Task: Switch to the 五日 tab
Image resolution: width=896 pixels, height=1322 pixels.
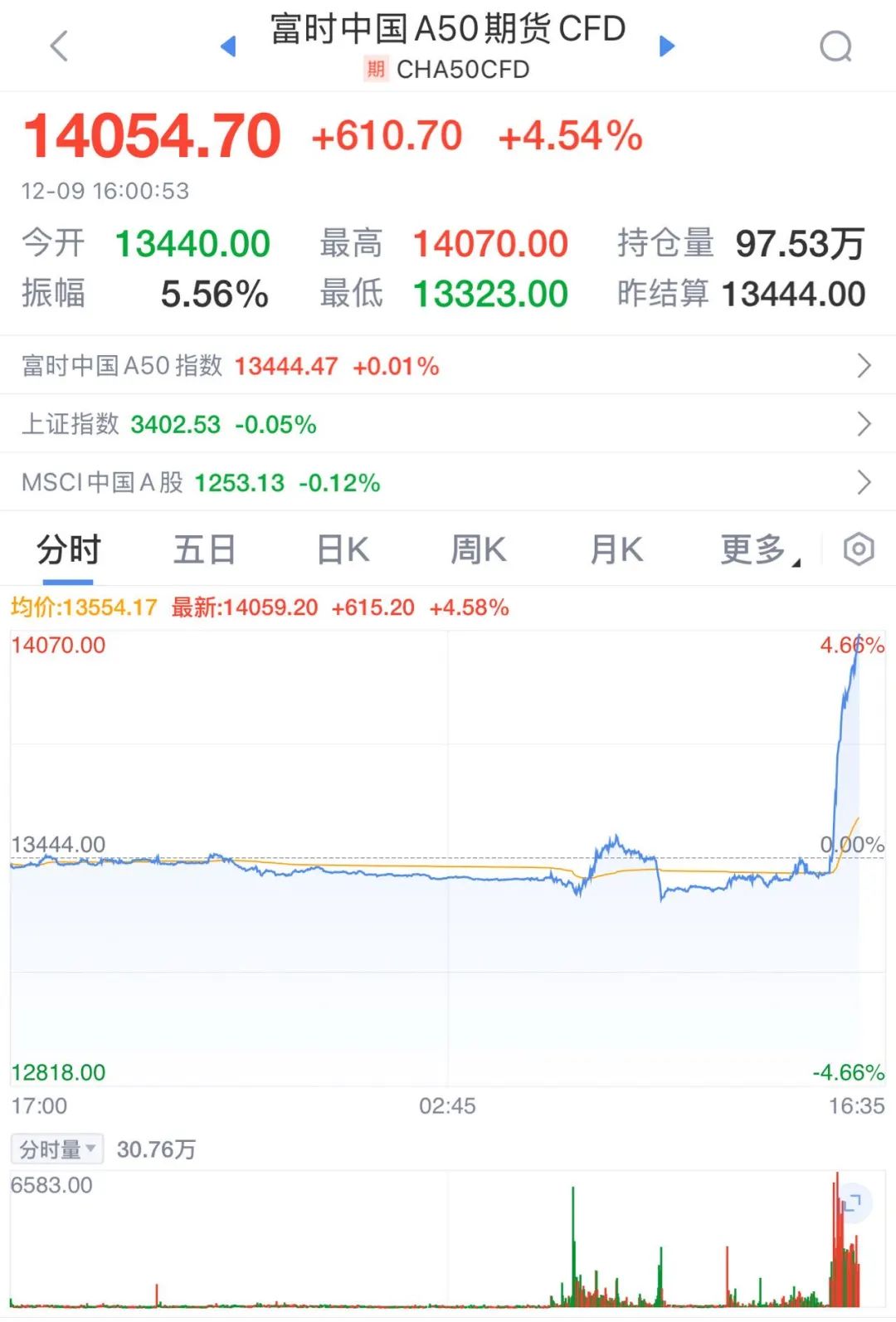Action: click(204, 549)
